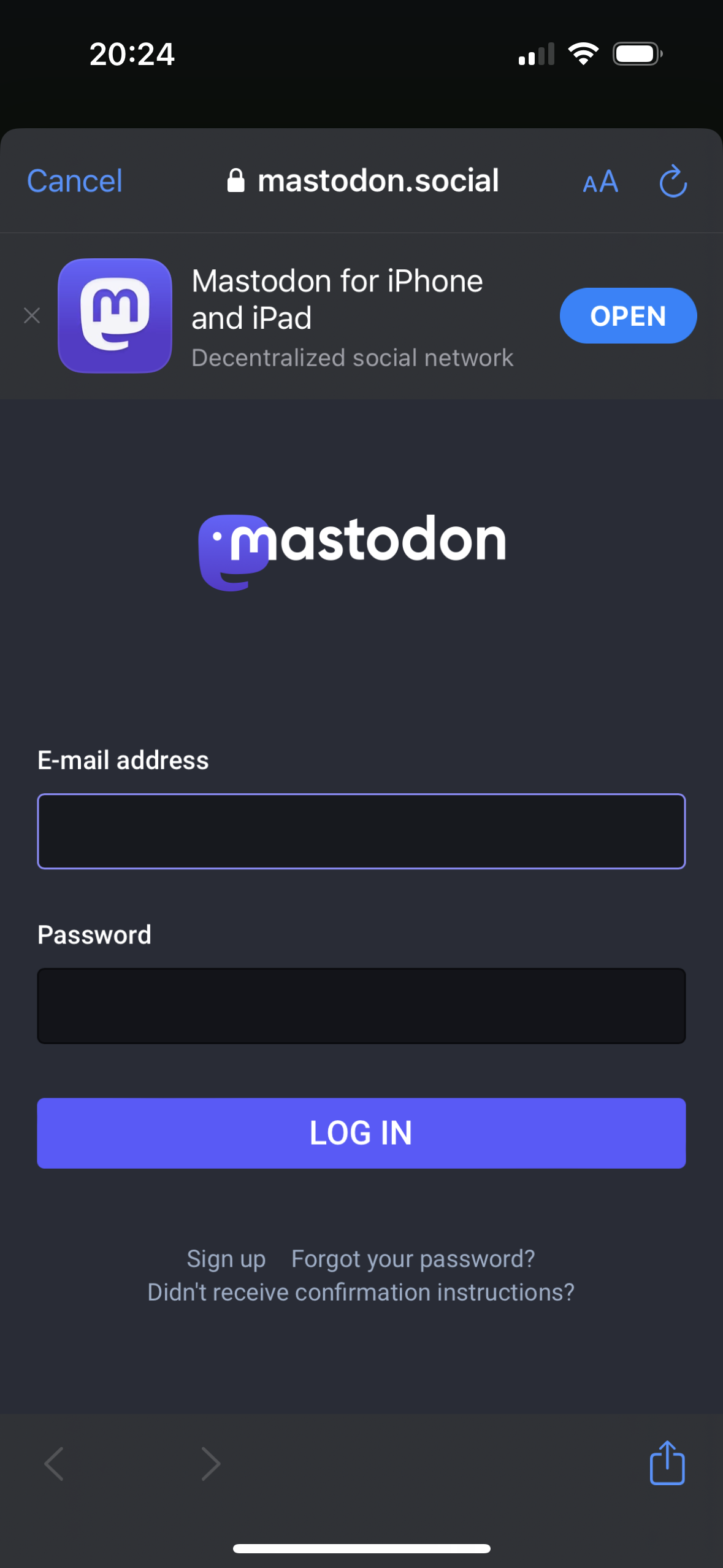This screenshot has width=723, height=1568.
Task: Dismiss the Mastodon app banner
Action: click(32, 316)
